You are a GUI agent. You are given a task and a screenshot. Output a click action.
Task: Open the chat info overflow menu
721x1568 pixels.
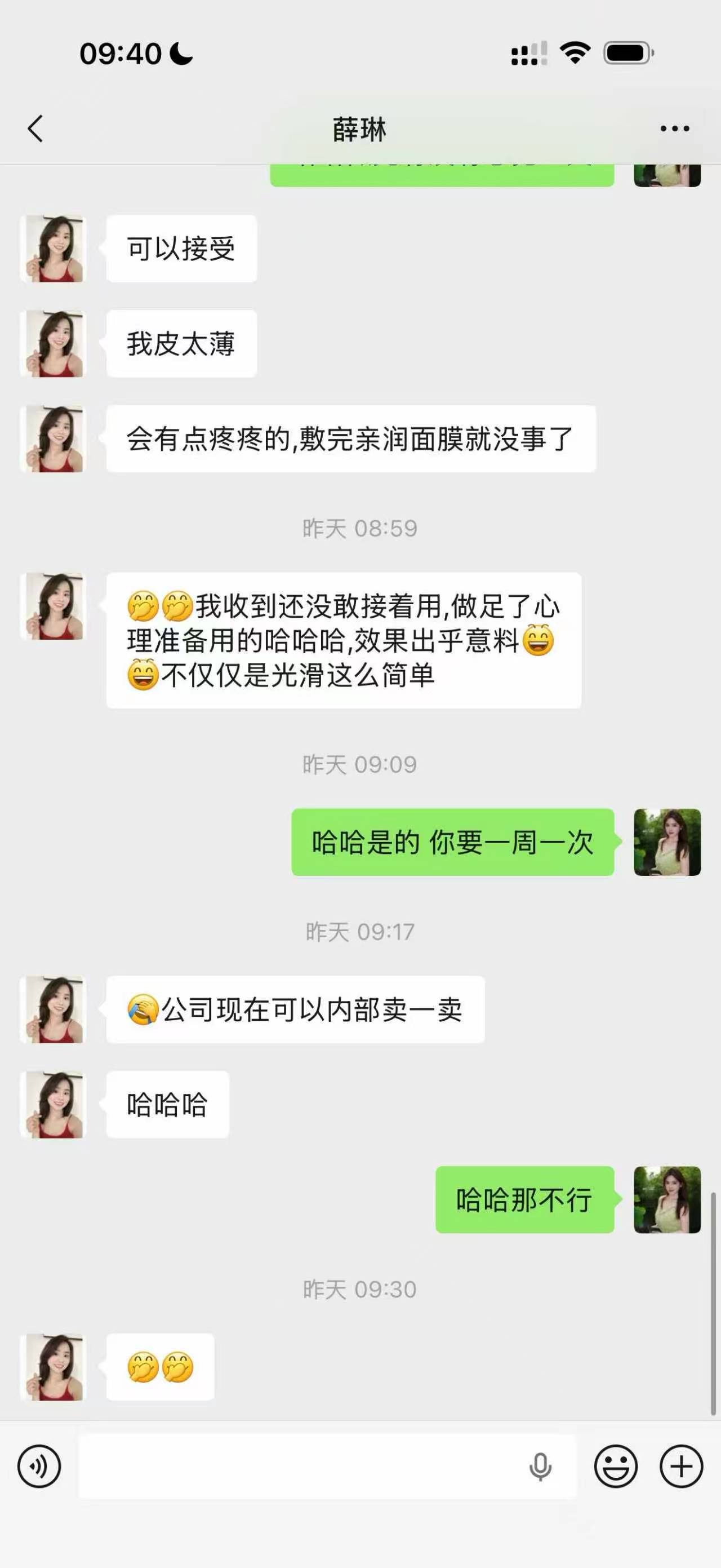tap(674, 129)
